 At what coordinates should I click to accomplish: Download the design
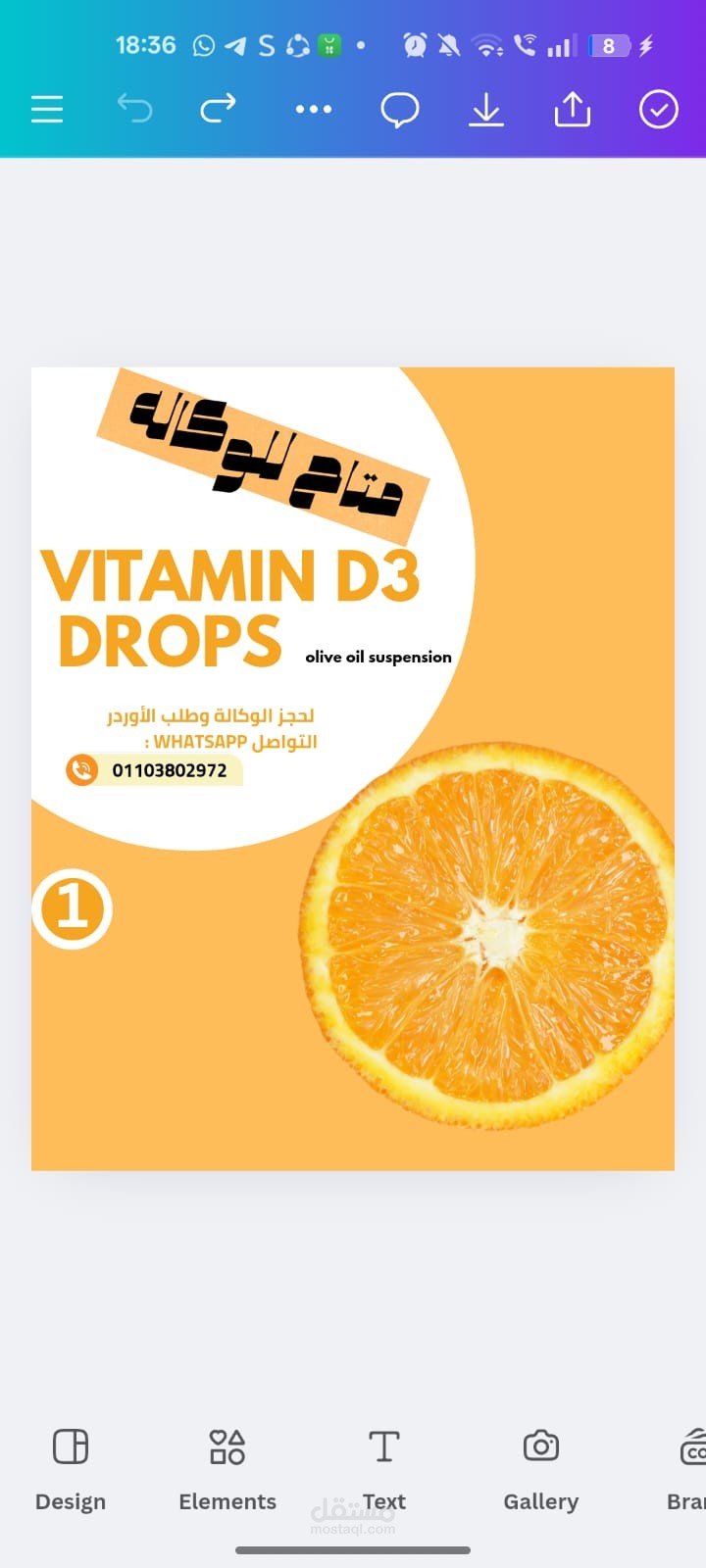click(485, 109)
